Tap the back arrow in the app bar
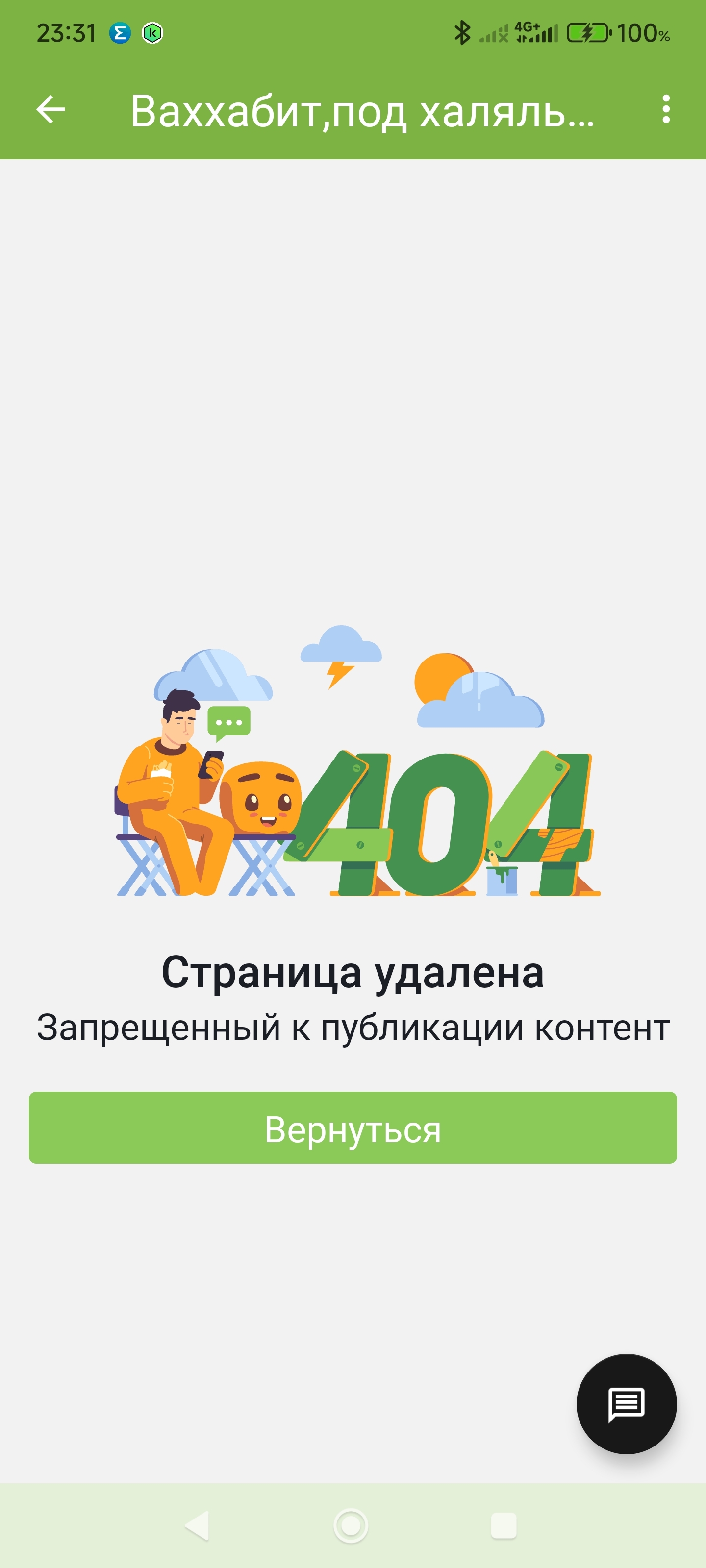Viewport: 706px width, 1568px height. click(50, 110)
